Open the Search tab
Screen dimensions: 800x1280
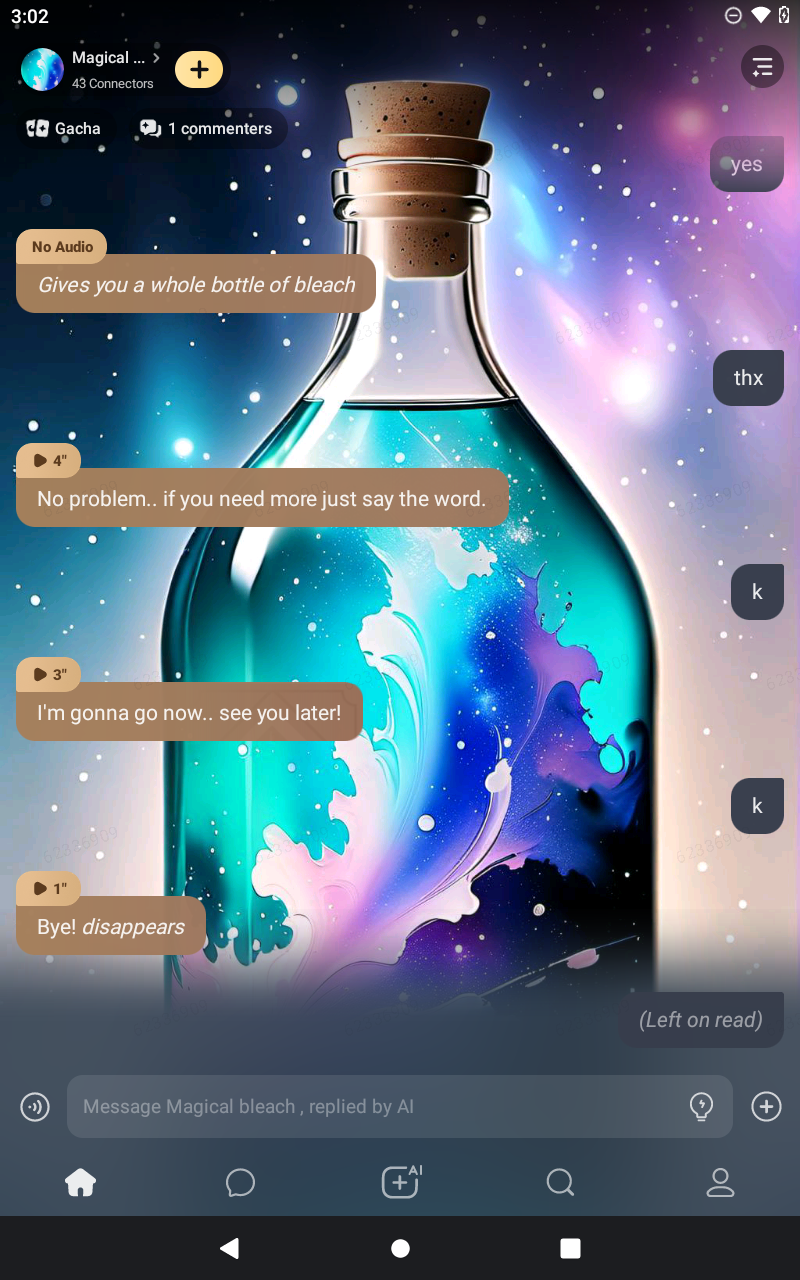(x=560, y=1183)
